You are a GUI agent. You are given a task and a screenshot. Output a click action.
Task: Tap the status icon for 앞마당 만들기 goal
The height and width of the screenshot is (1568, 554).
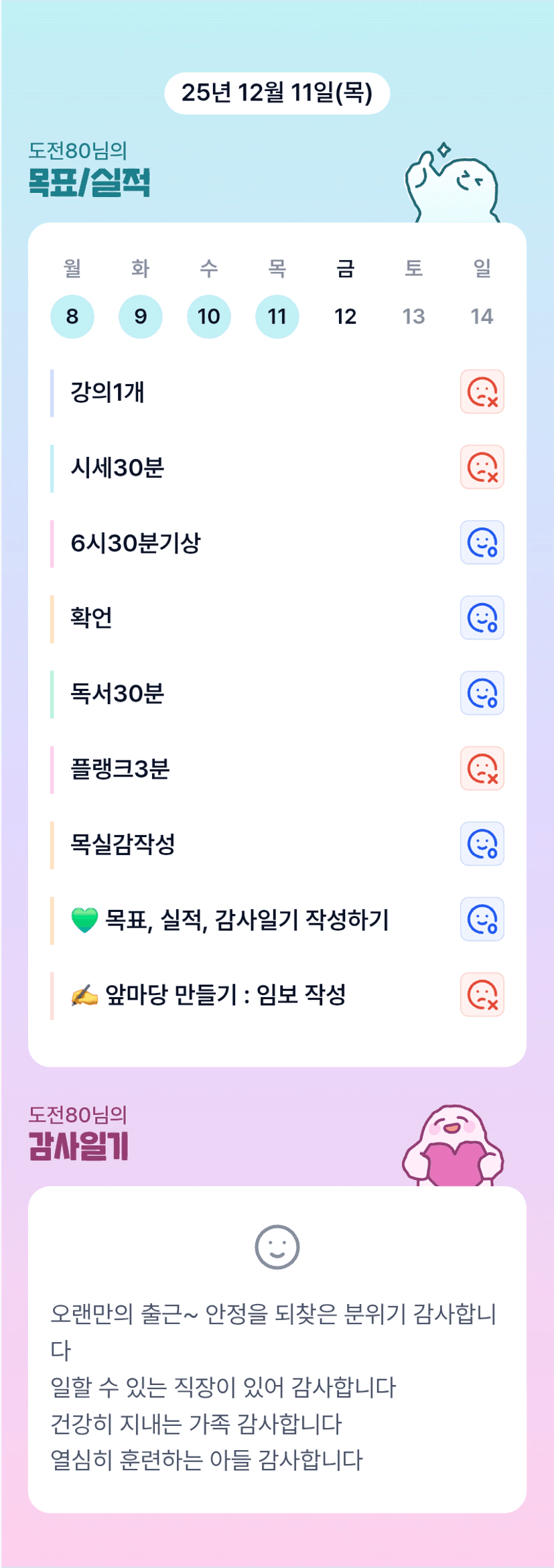482,995
